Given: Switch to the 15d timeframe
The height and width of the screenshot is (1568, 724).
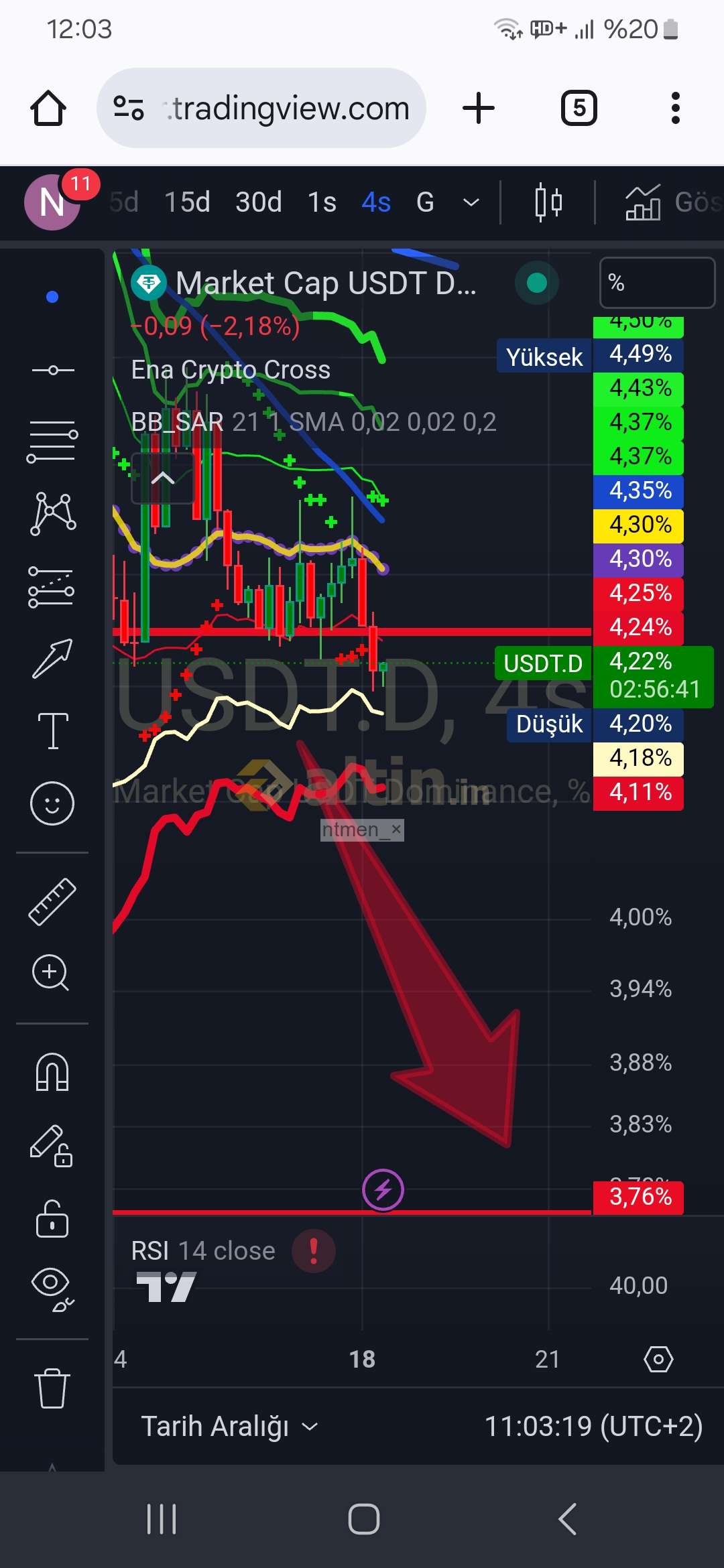Looking at the screenshot, I should 187,202.
